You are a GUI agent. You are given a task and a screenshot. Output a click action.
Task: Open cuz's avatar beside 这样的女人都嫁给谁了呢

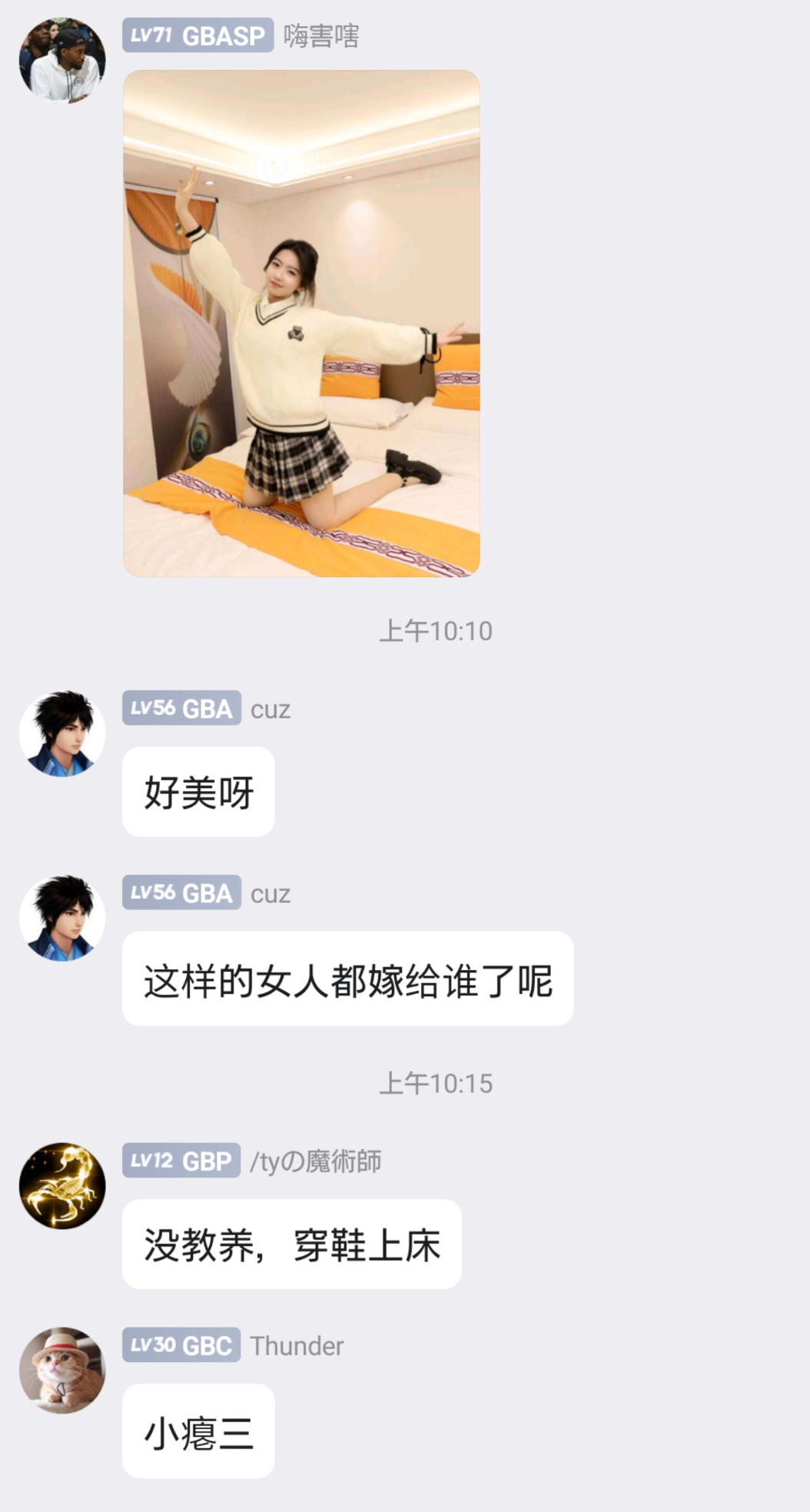[62, 918]
